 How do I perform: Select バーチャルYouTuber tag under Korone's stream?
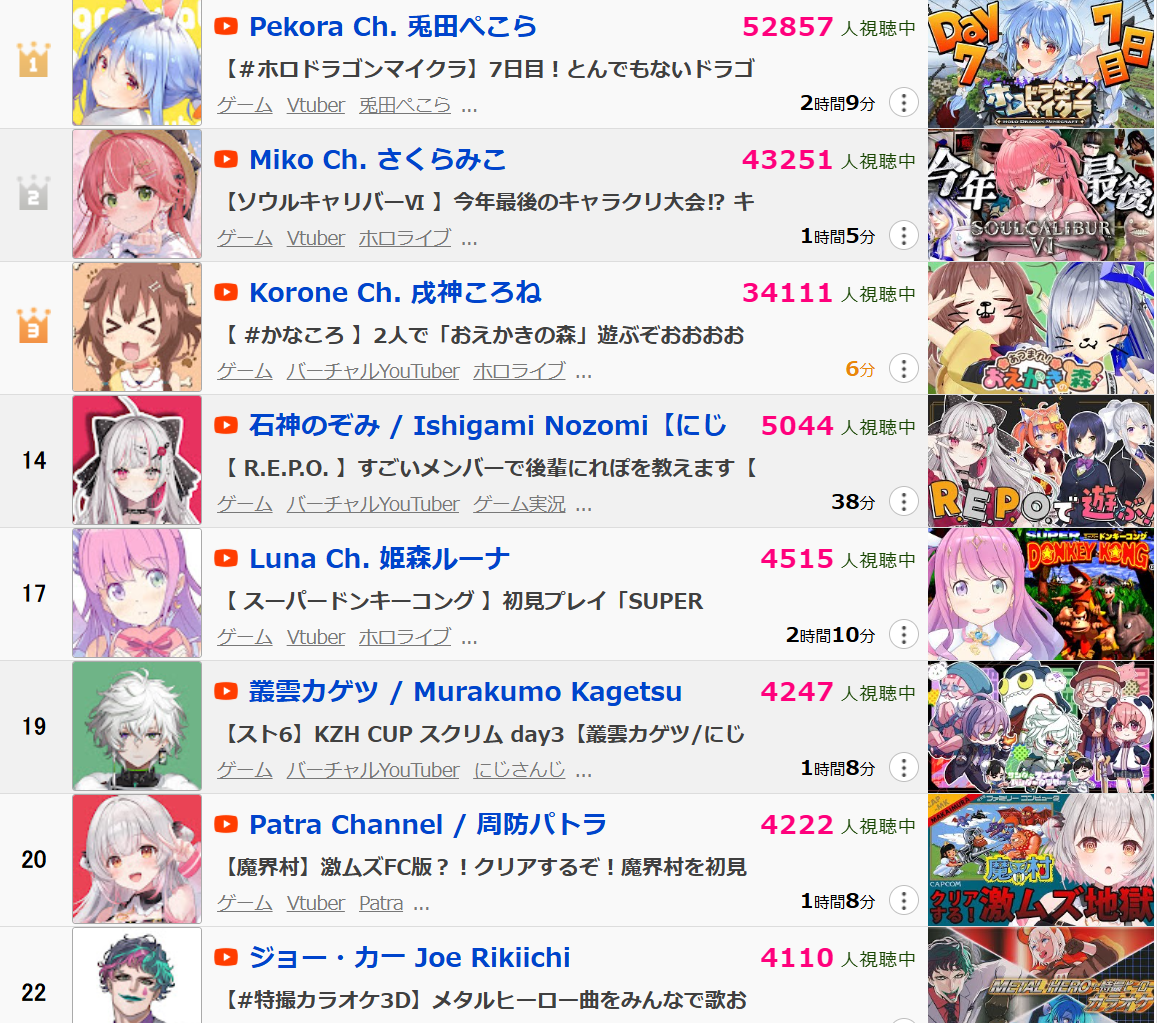[x=372, y=371]
